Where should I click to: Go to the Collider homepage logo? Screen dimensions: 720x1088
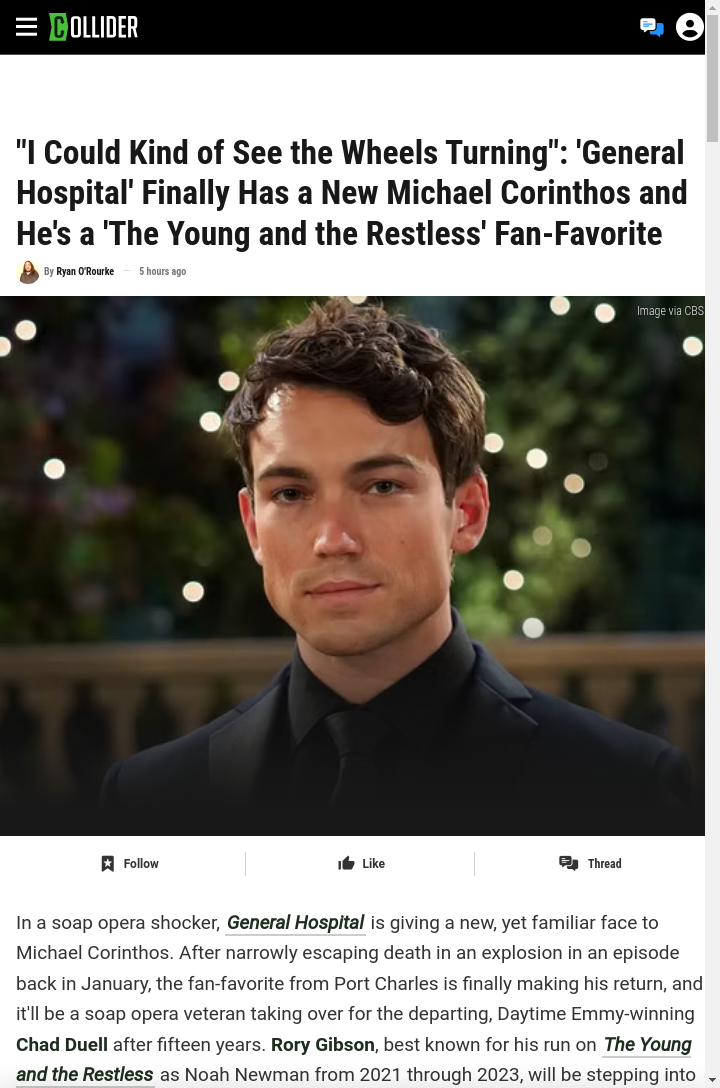[93, 27]
